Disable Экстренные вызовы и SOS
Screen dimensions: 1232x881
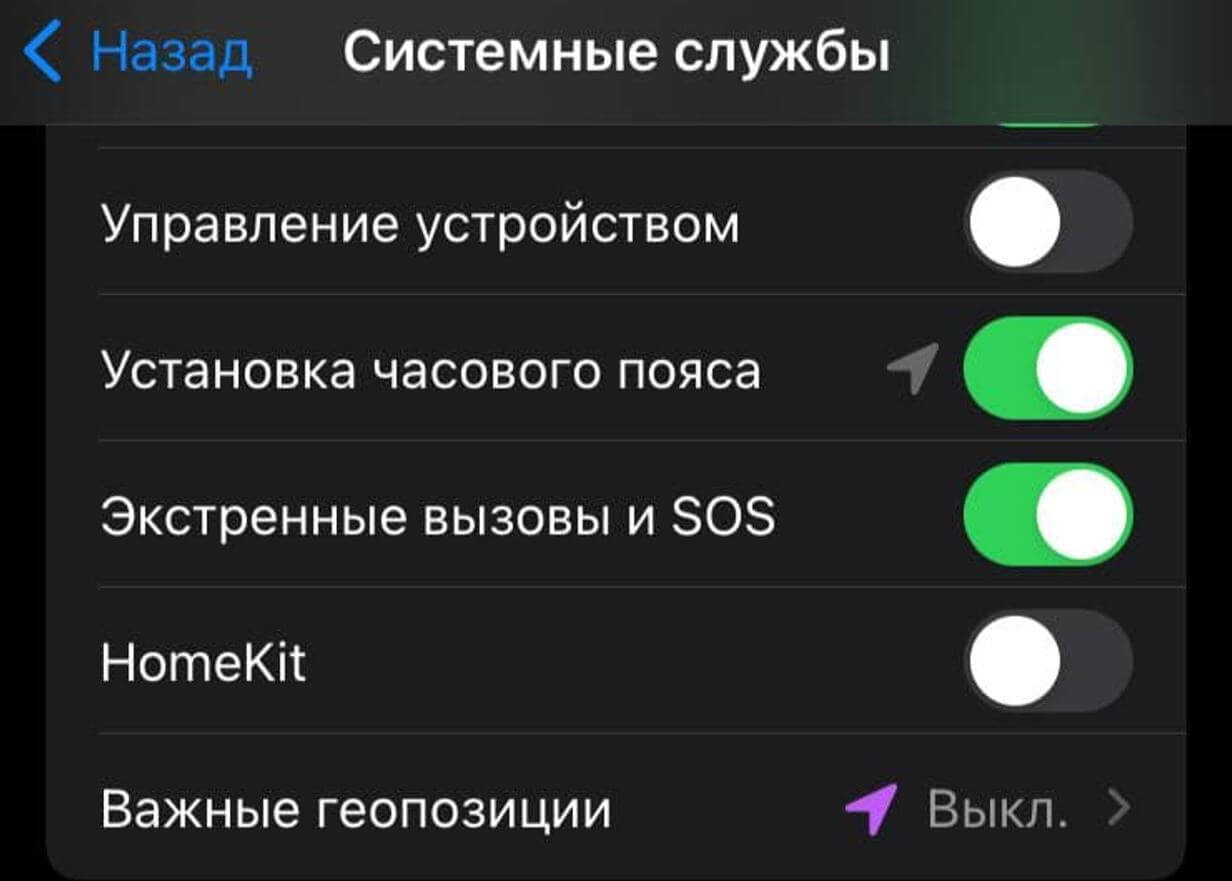coord(1047,515)
